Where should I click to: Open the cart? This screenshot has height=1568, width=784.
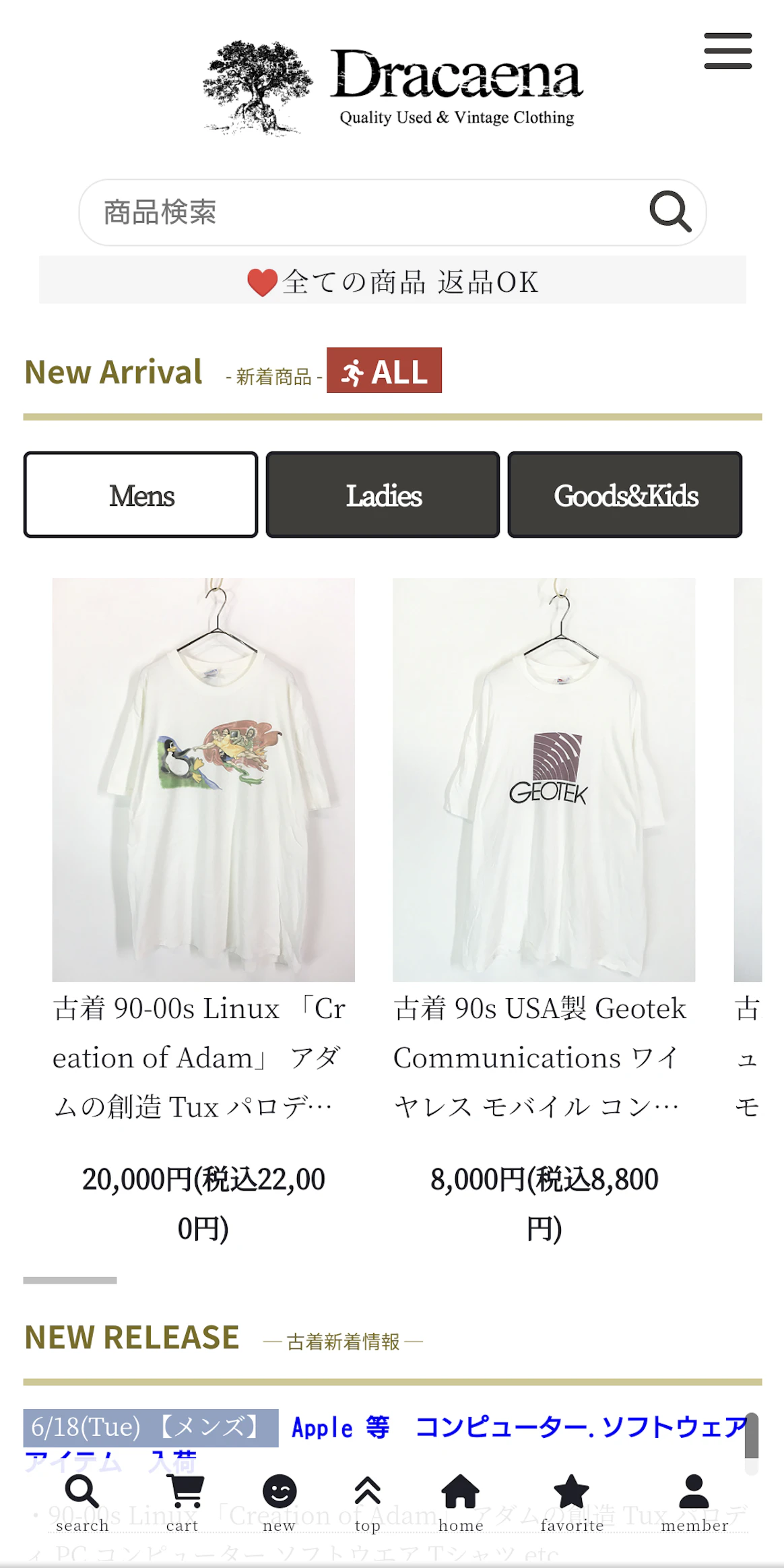click(x=184, y=1501)
